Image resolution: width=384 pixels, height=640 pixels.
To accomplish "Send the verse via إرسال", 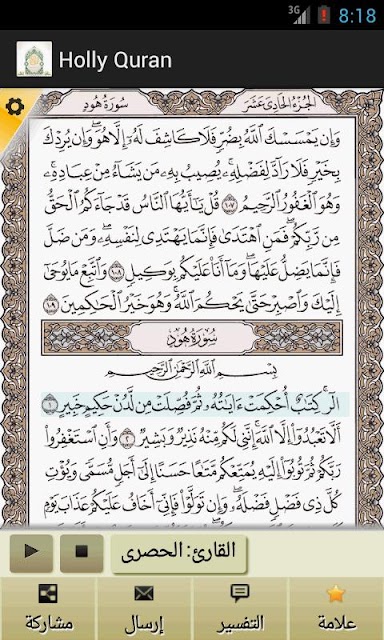I will pyautogui.click(x=144, y=609).
